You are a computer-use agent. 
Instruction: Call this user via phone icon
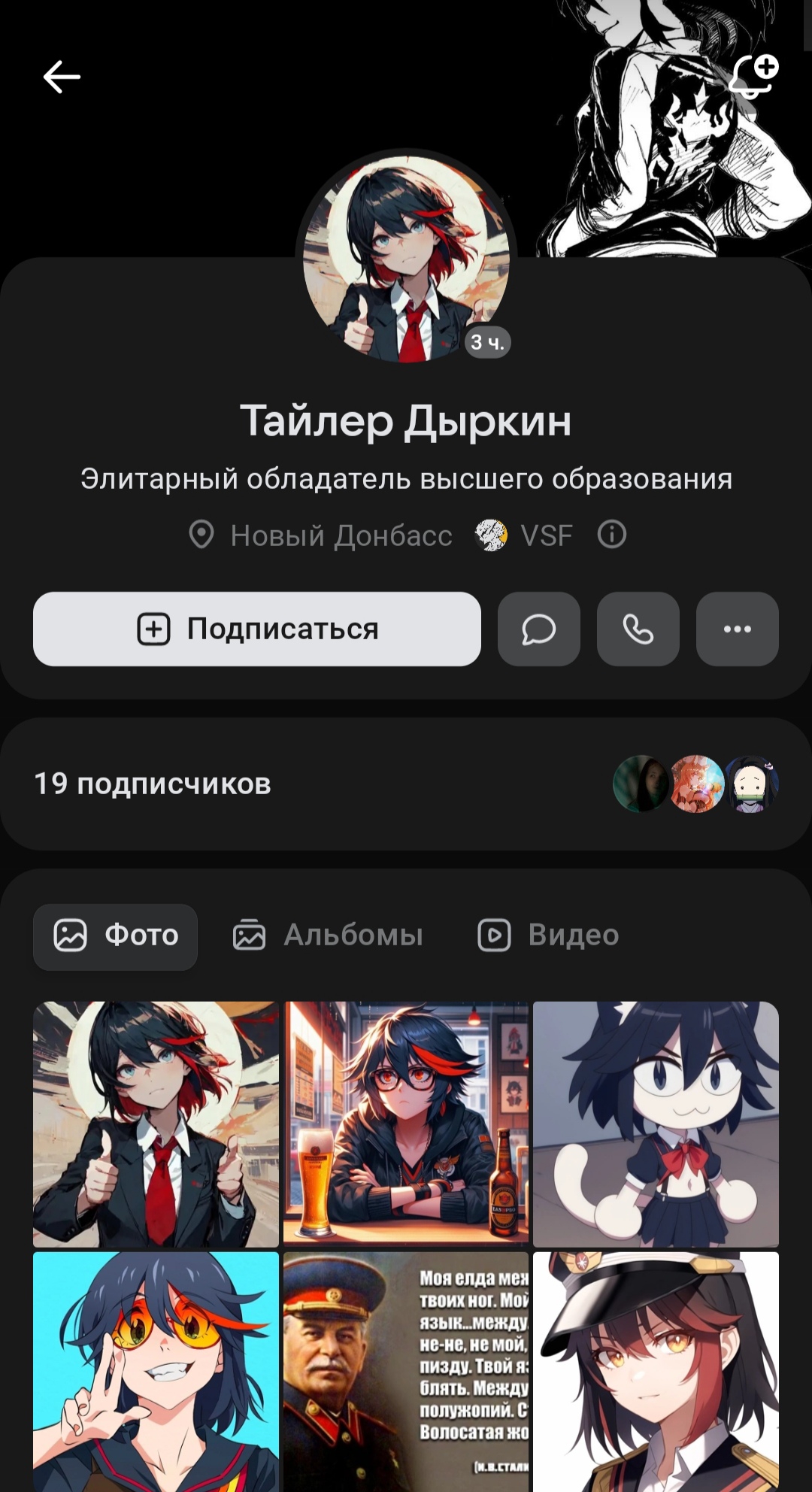[638, 629]
